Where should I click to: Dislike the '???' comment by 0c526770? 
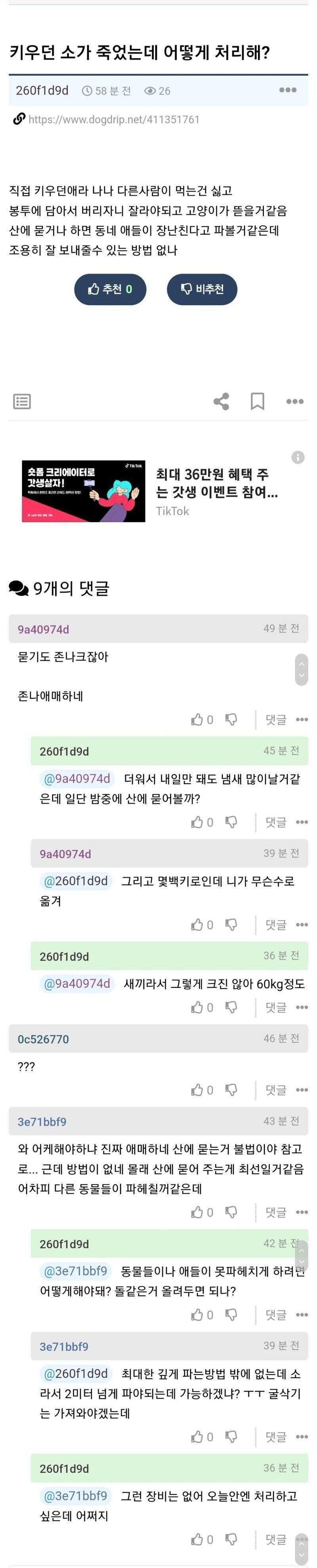coord(231,1089)
